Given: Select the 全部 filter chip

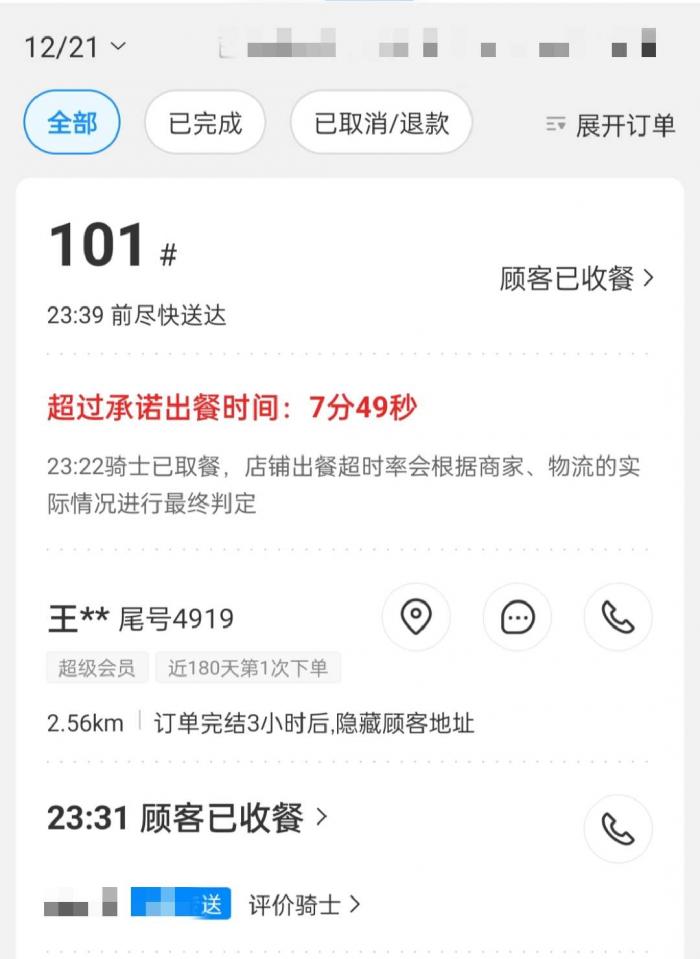Looking at the screenshot, I should pos(72,124).
